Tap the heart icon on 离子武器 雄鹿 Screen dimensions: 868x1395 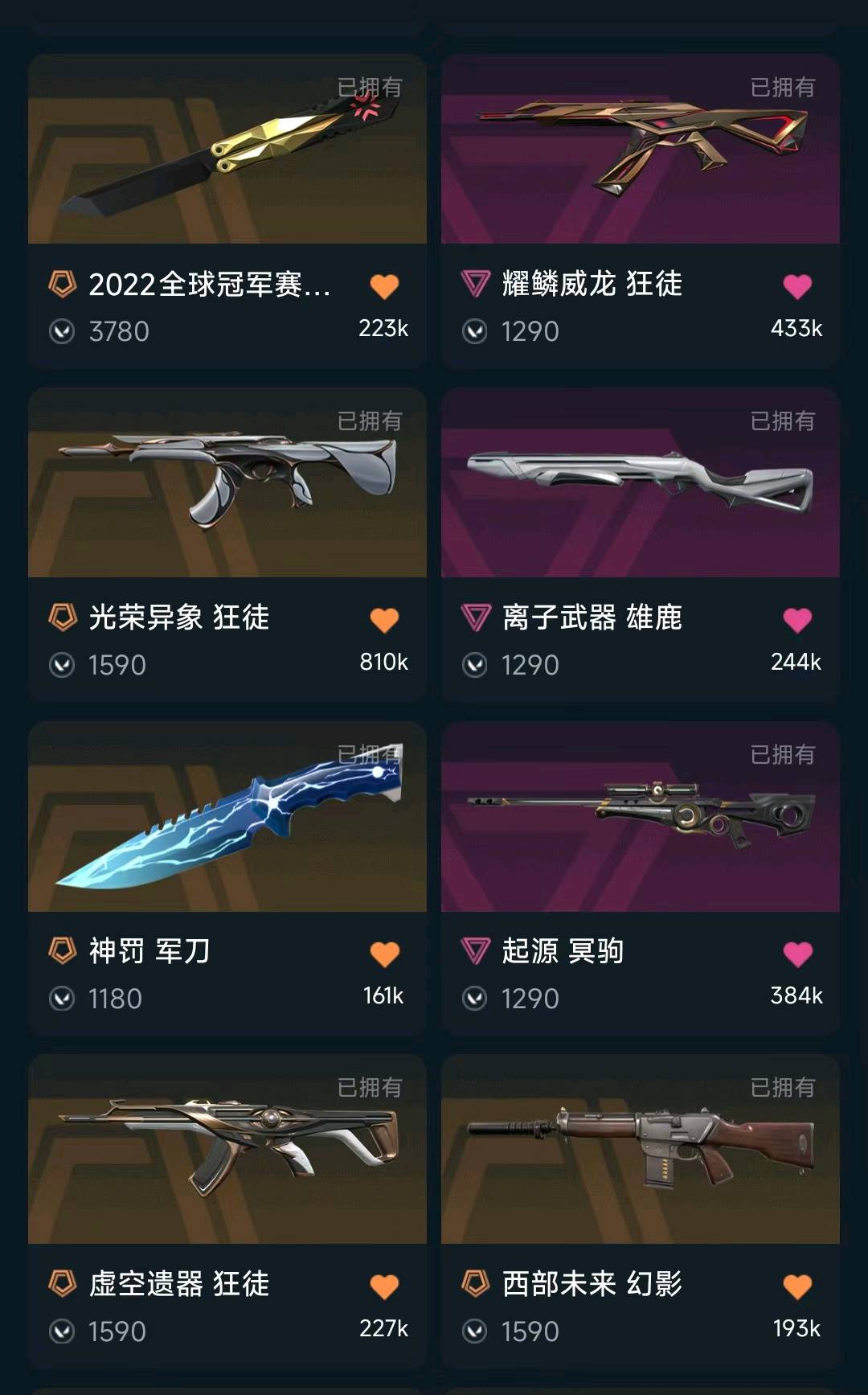(797, 620)
